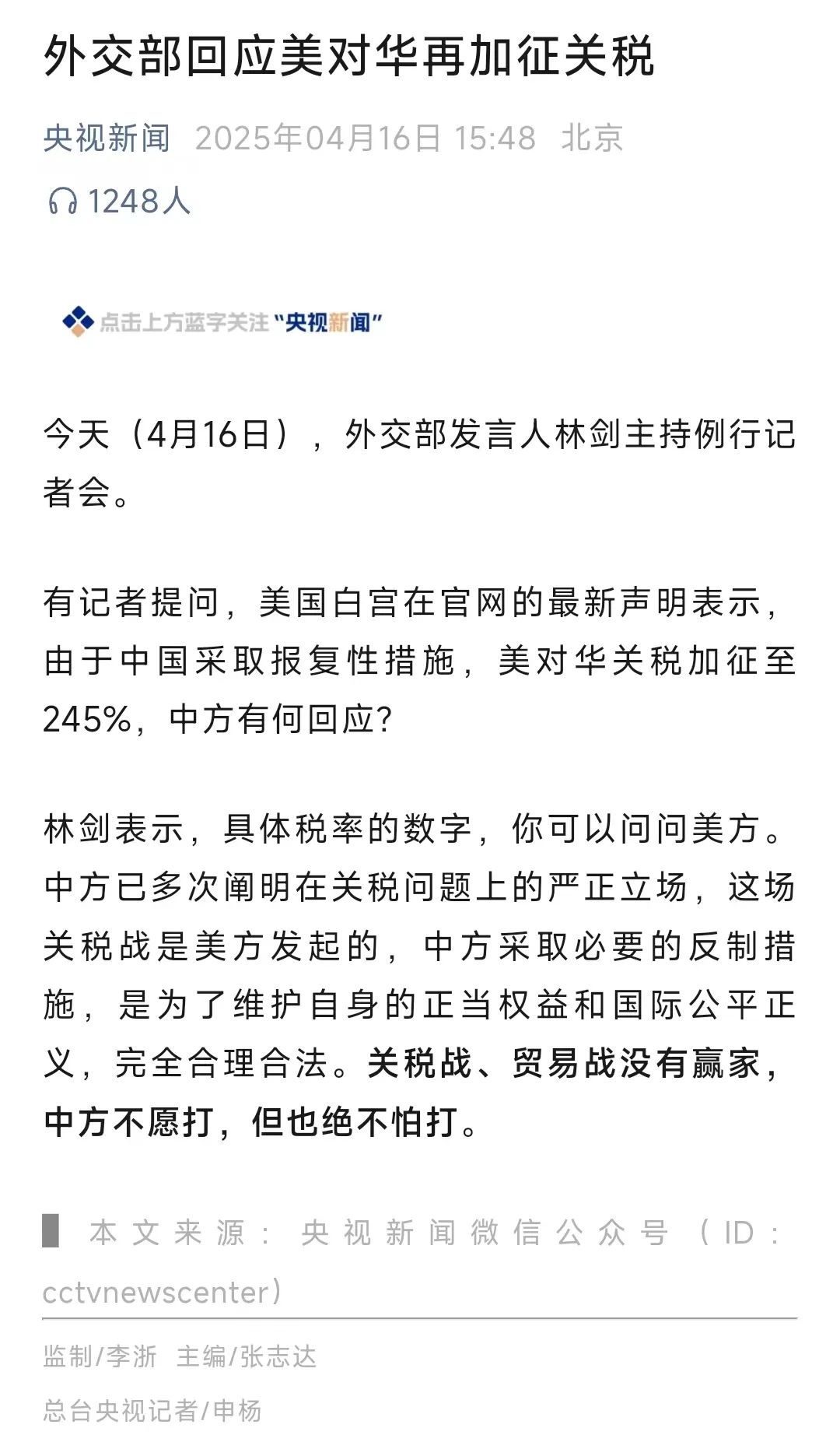Tap the headphone listen icon
The image size is (840, 1442).
(x=62, y=202)
